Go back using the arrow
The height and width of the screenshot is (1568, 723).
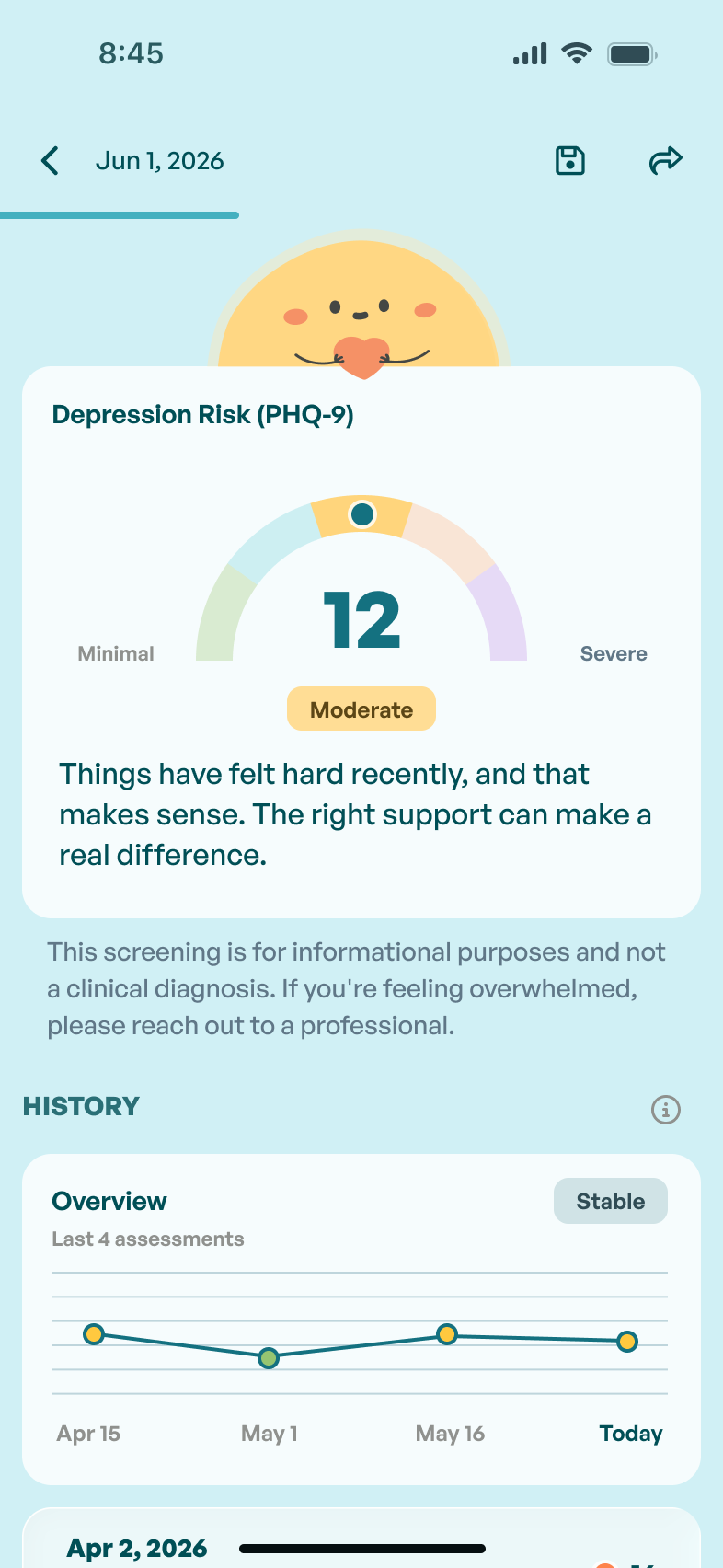[x=51, y=161]
